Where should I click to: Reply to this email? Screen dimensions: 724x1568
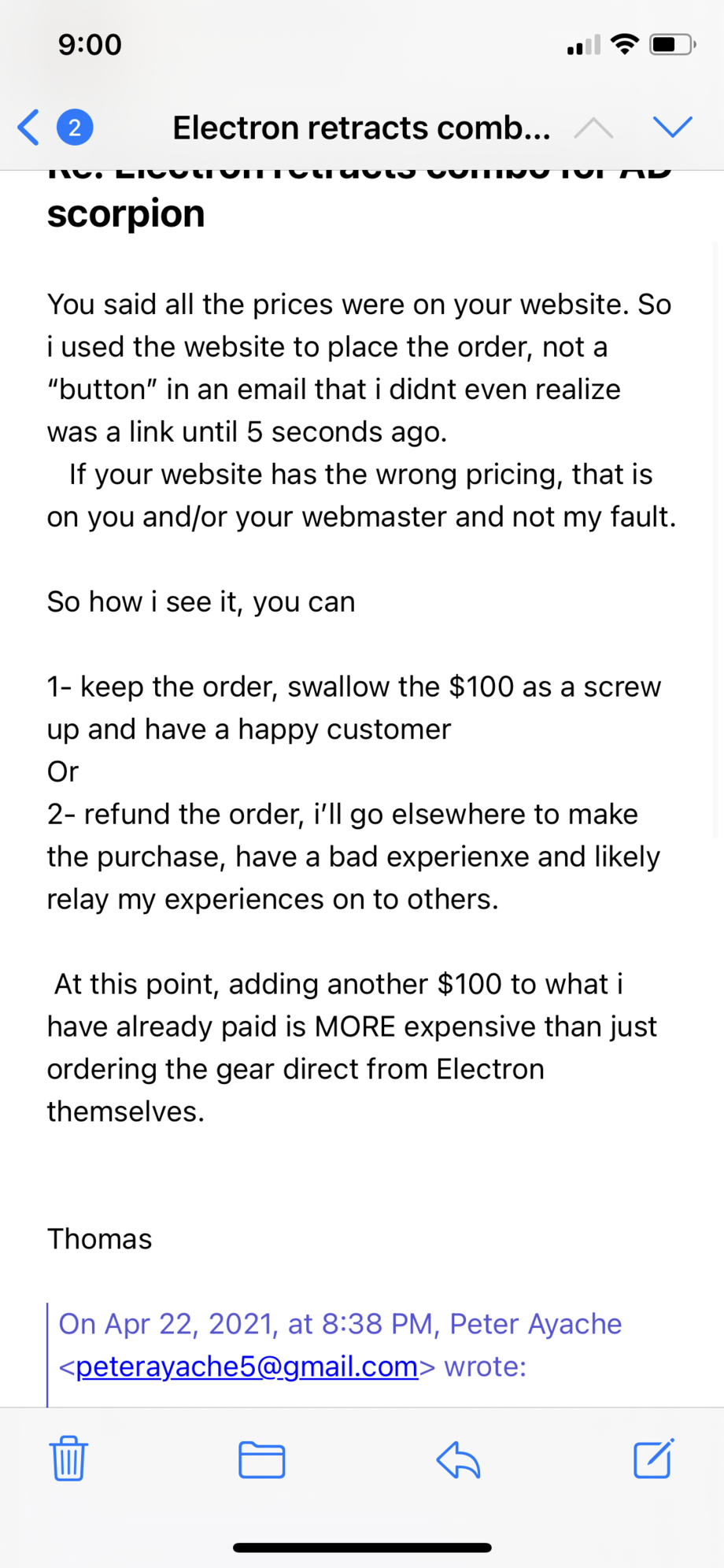click(x=458, y=1460)
